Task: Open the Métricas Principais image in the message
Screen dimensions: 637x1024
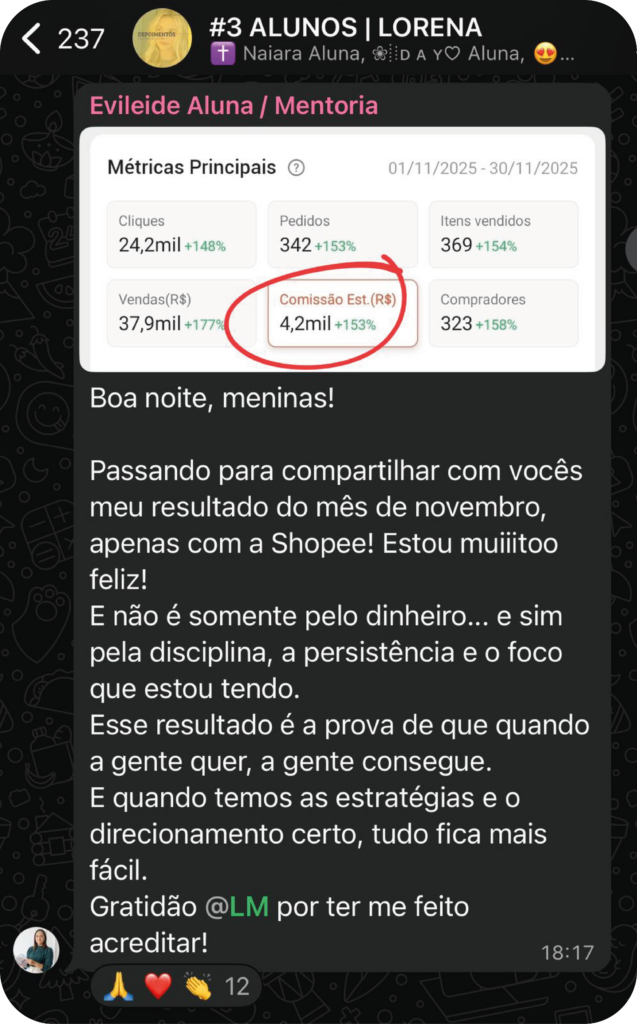Action: click(343, 249)
